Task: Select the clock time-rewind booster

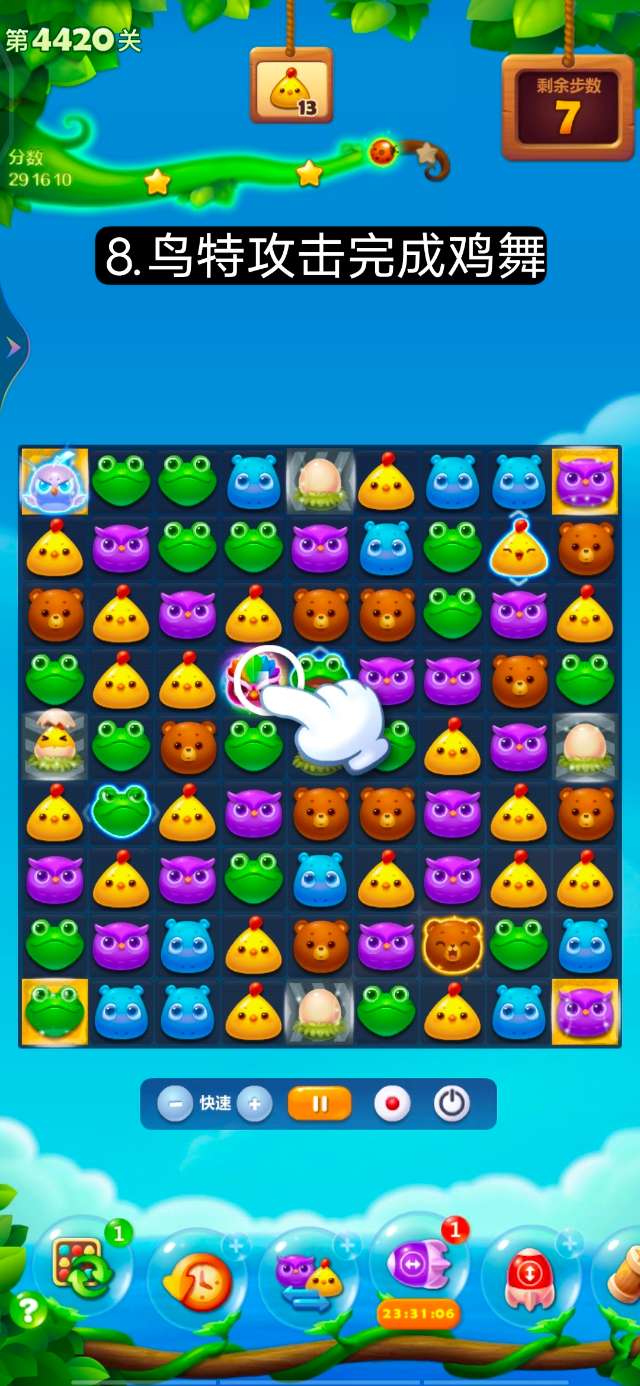Action: 196,1280
